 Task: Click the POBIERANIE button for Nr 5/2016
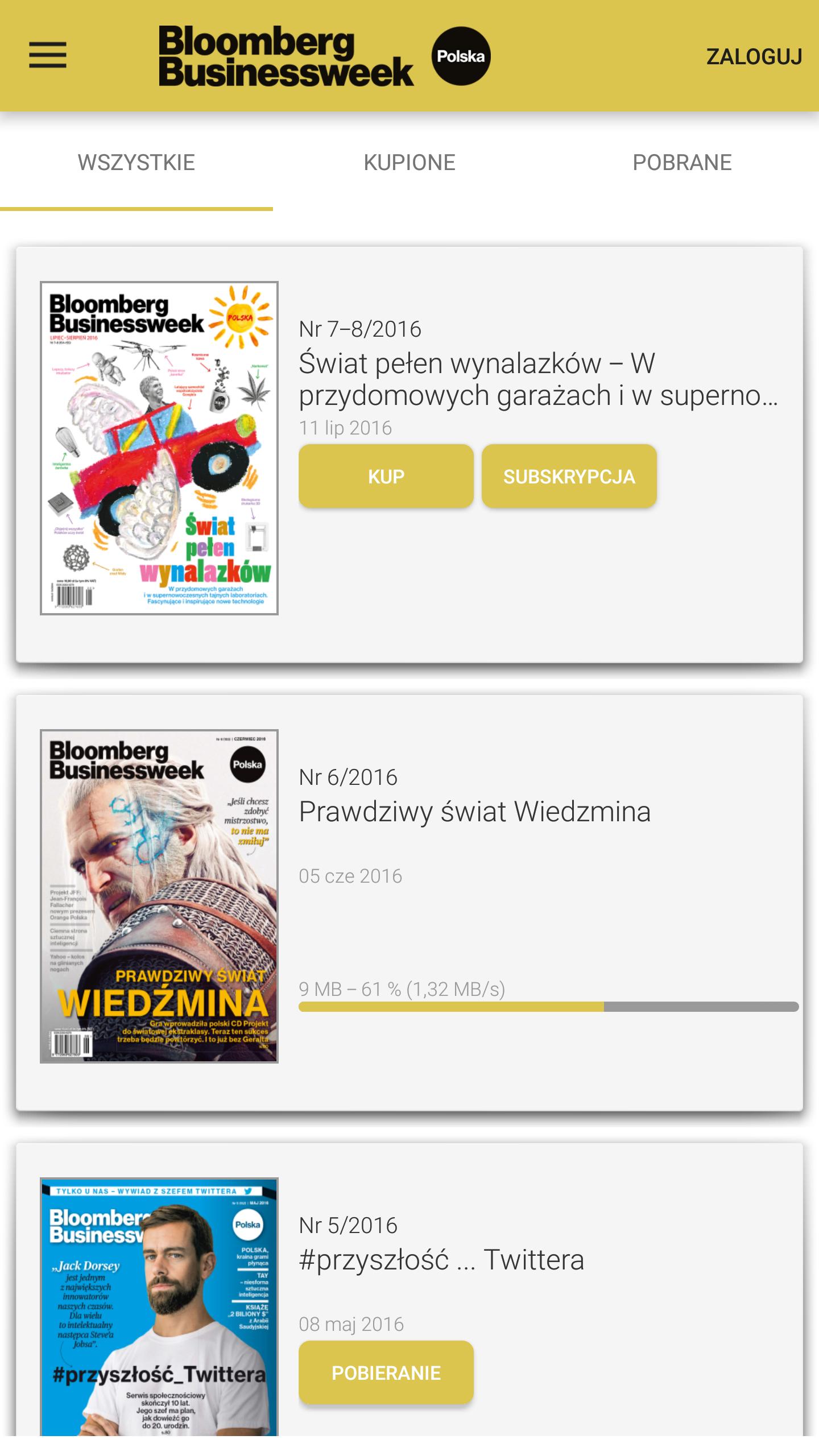click(x=386, y=1372)
